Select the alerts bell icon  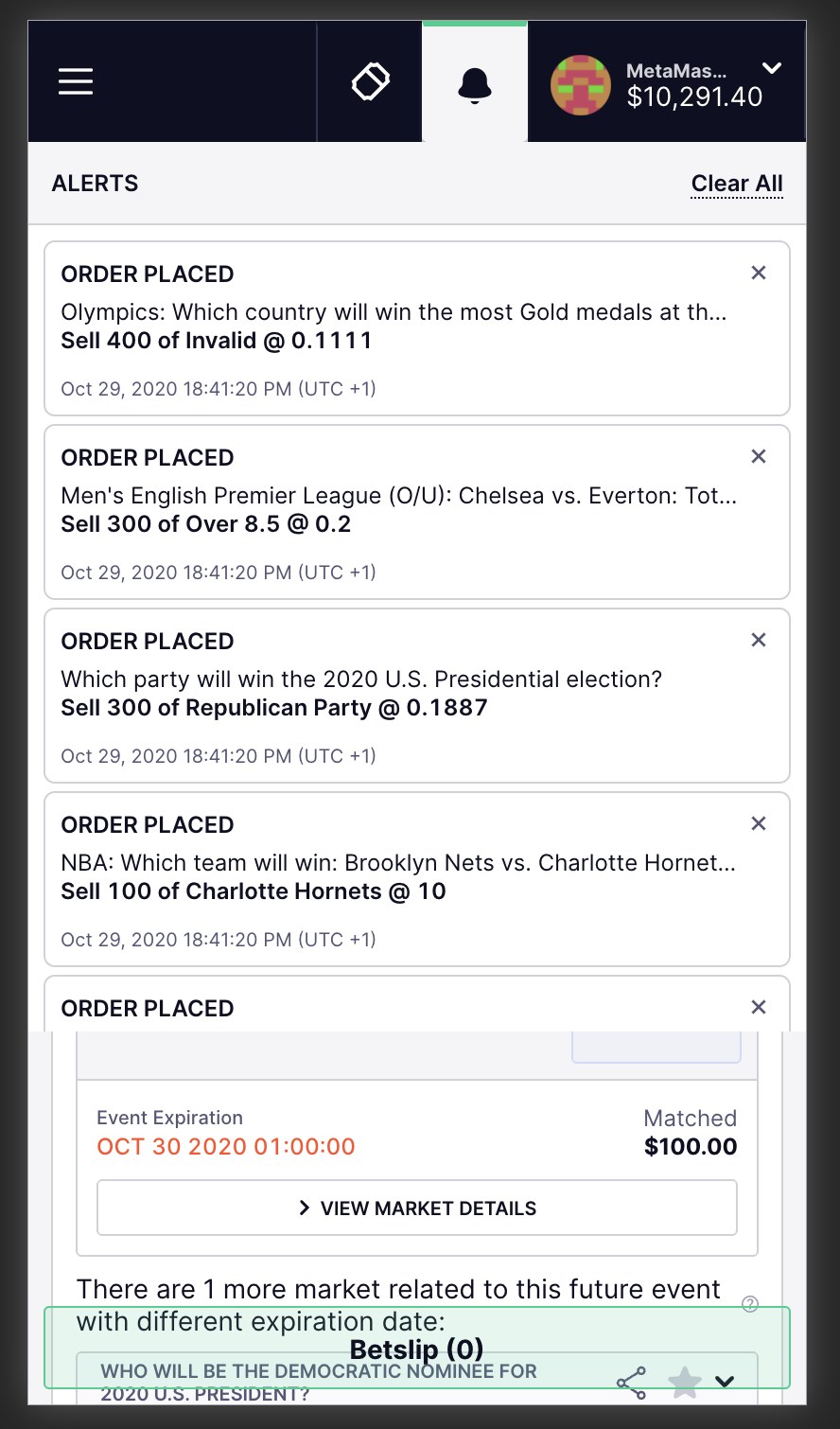[x=474, y=82]
